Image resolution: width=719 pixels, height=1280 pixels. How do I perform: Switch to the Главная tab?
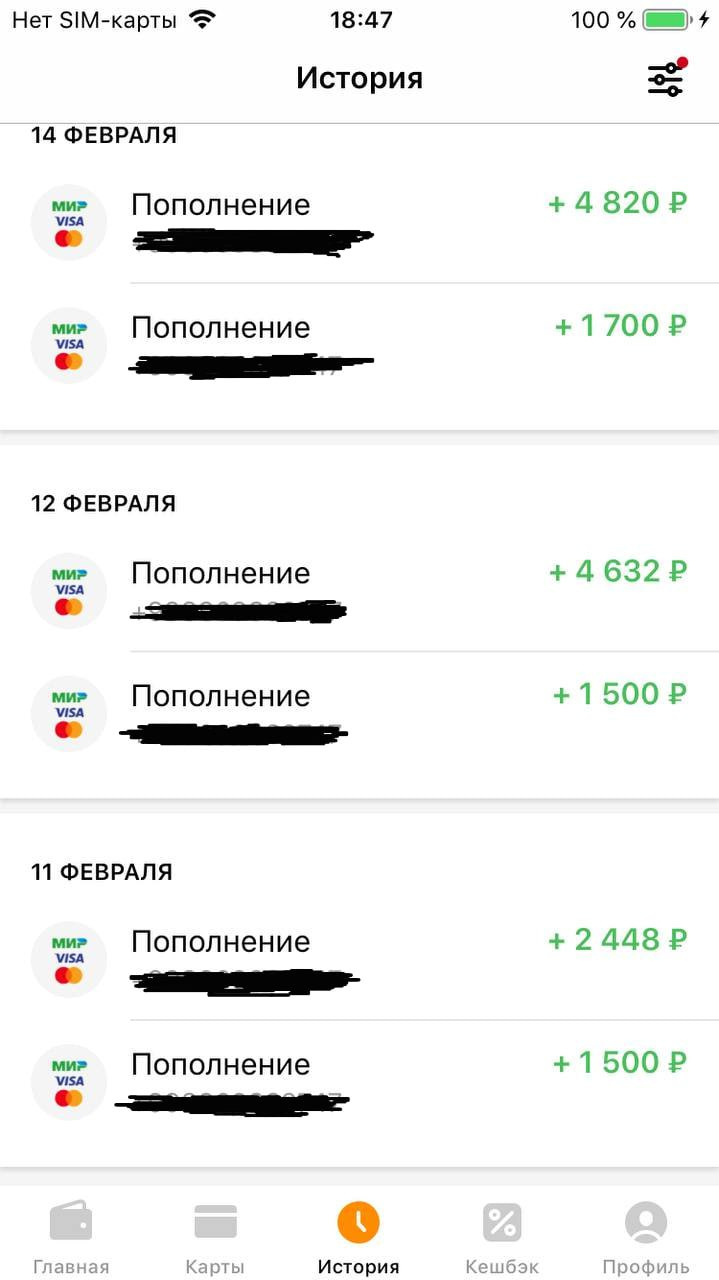[71, 1238]
